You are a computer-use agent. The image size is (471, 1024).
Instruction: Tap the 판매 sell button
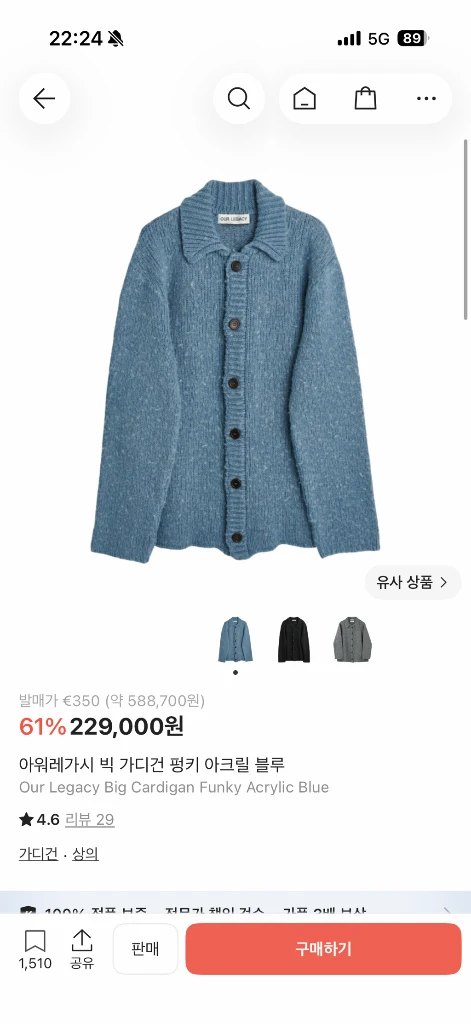[x=145, y=949]
